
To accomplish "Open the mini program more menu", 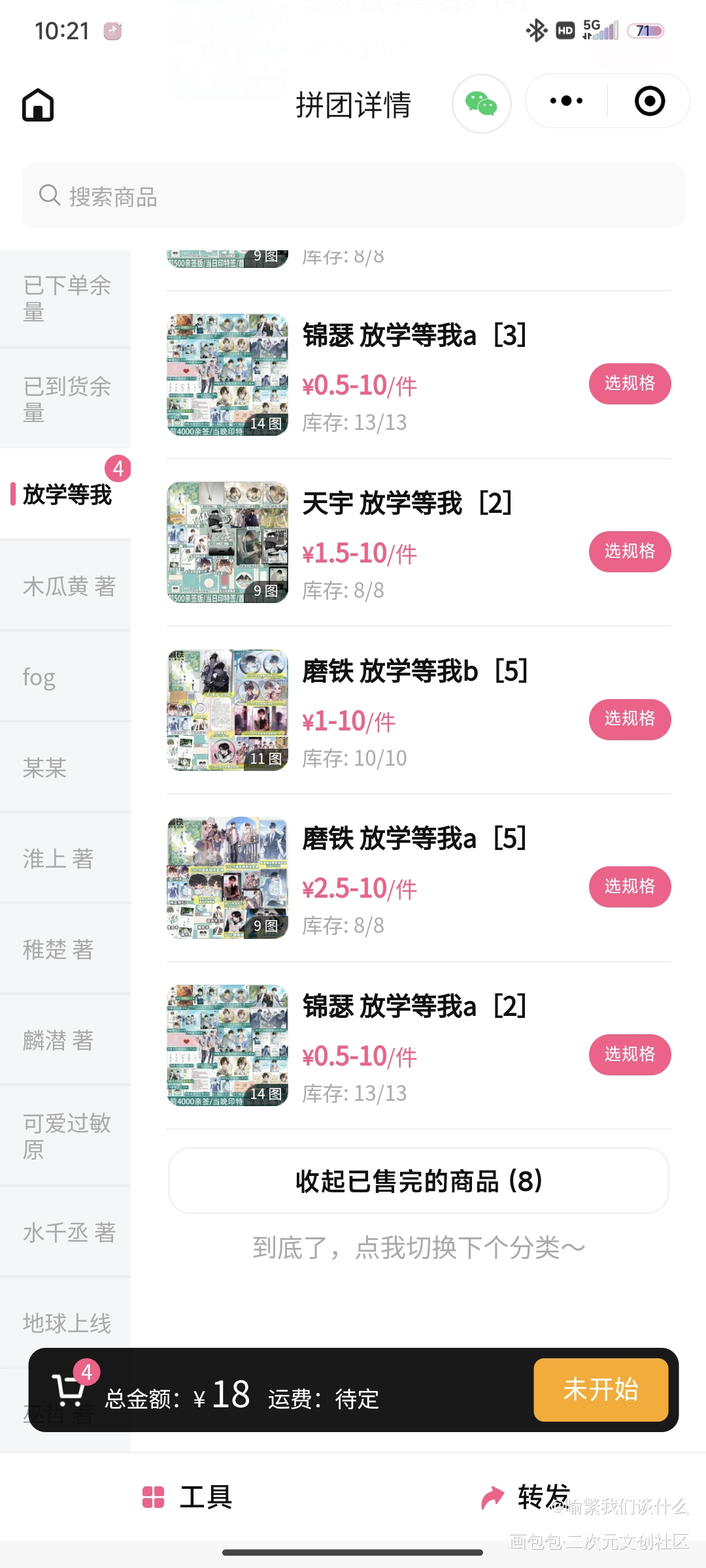I will click(x=566, y=101).
